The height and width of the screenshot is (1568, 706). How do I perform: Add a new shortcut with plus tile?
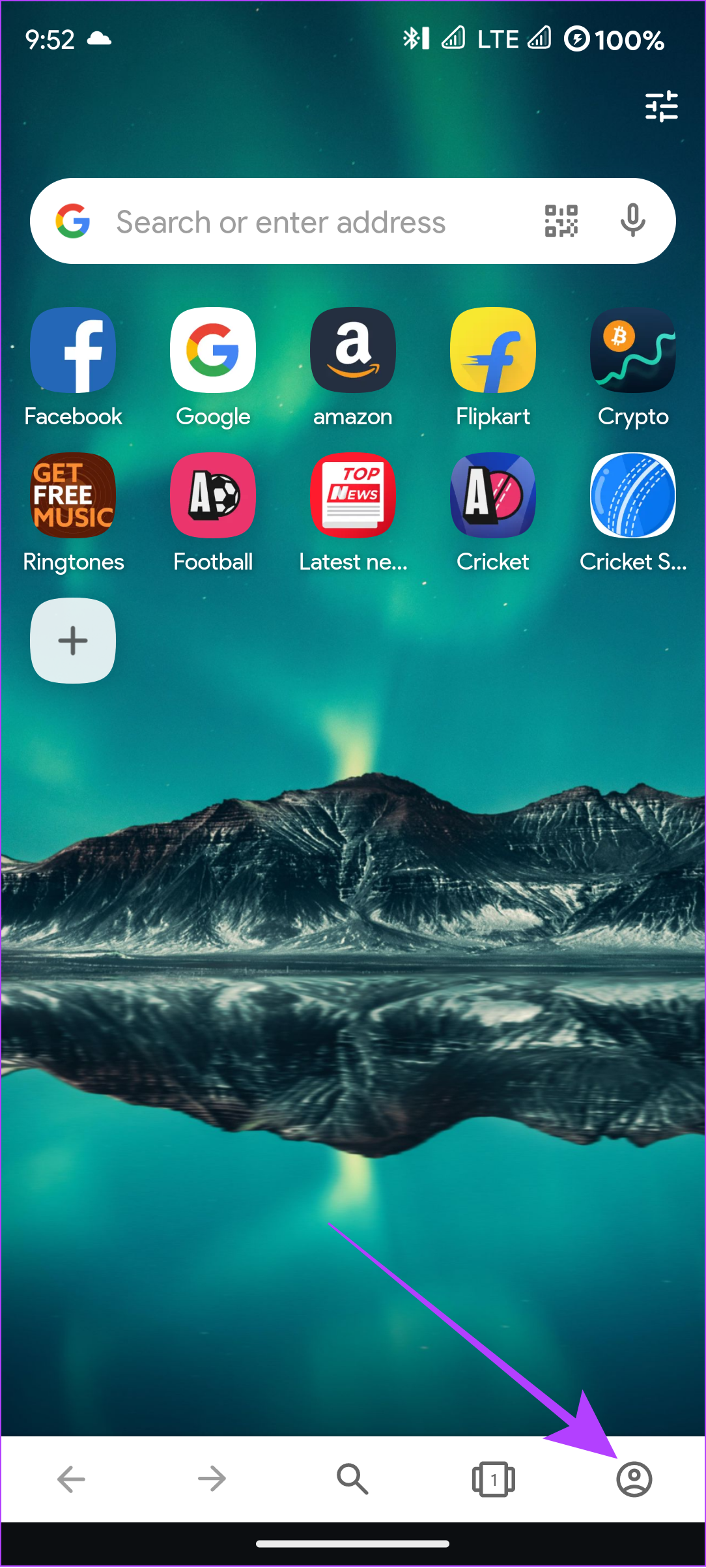click(x=73, y=641)
